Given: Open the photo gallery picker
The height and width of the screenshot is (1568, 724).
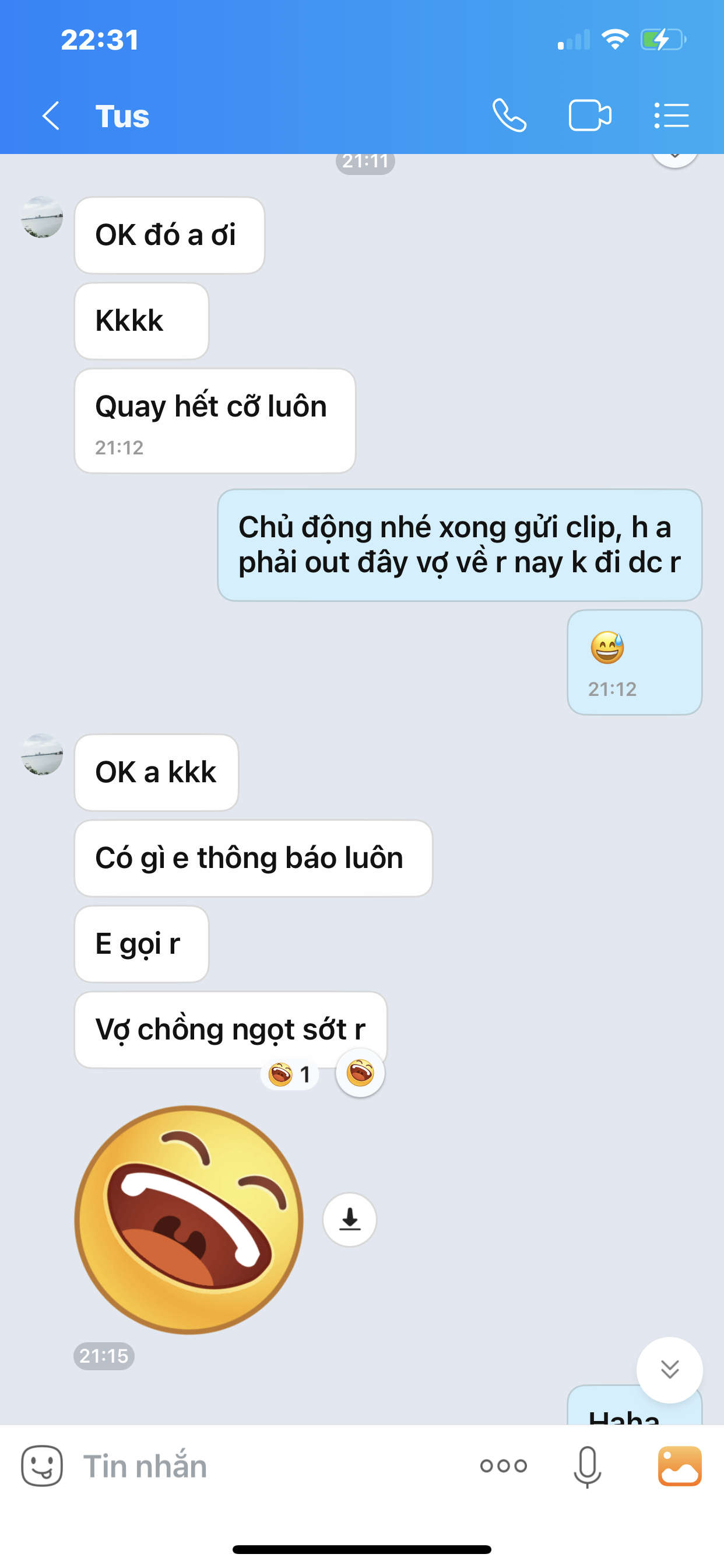Looking at the screenshot, I should pyautogui.click(x=680, y=1466).
